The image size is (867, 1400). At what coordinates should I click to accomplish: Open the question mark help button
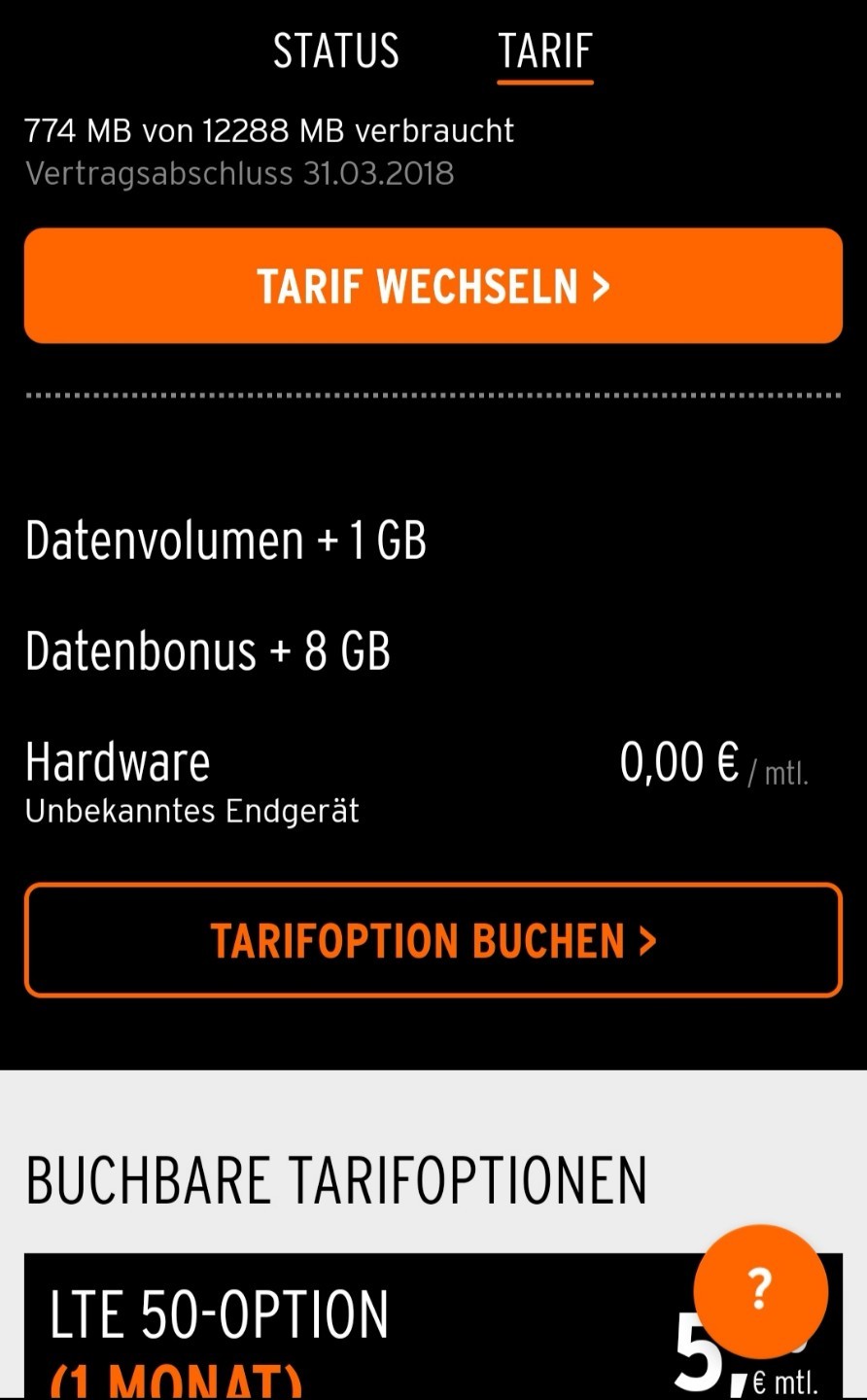(x=761, y=1290)
